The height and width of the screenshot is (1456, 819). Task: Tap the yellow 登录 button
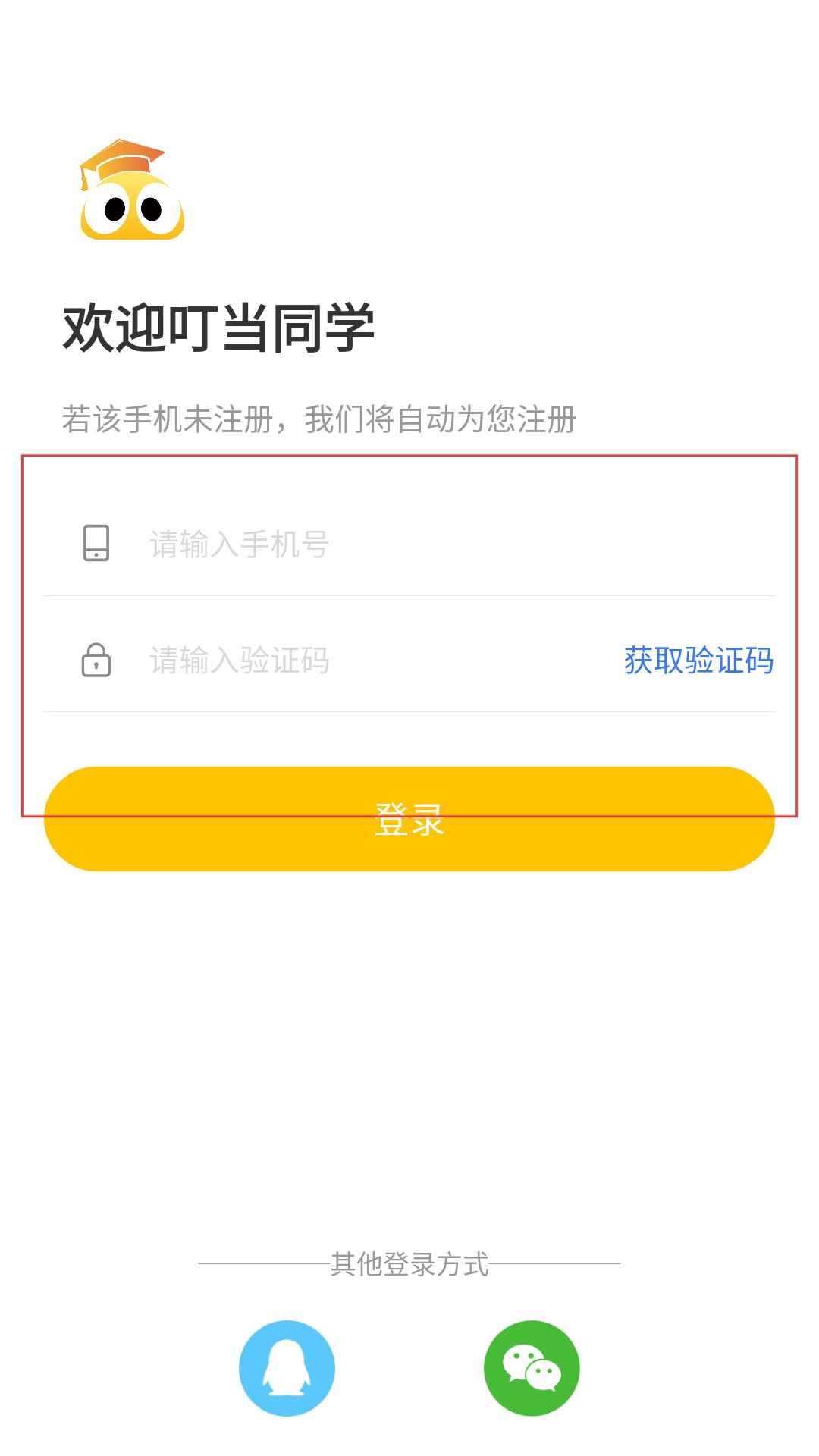409,819
